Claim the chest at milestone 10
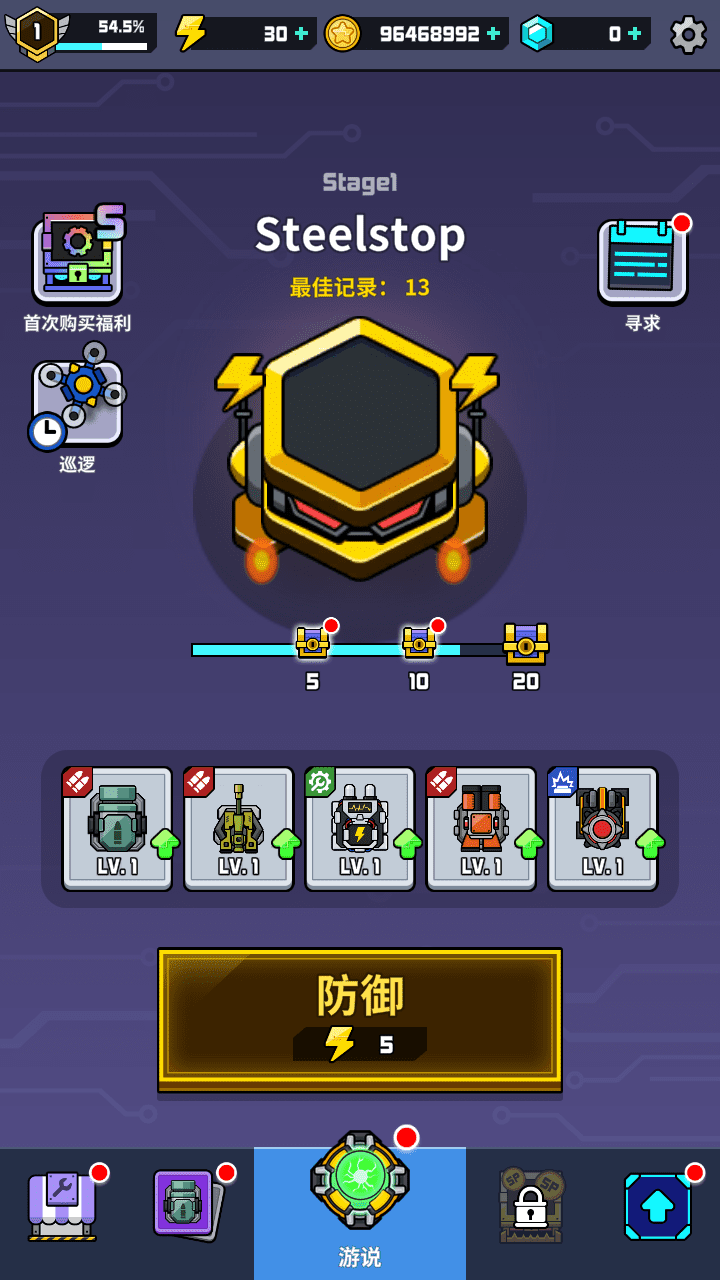Screen dimensions: 720x1280 [419, 642]
